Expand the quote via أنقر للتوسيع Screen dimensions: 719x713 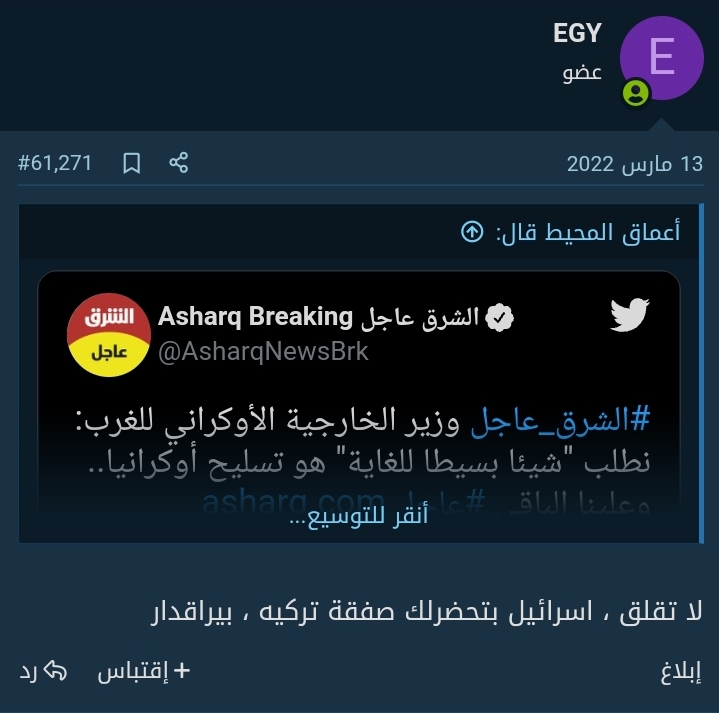point(359,517)
